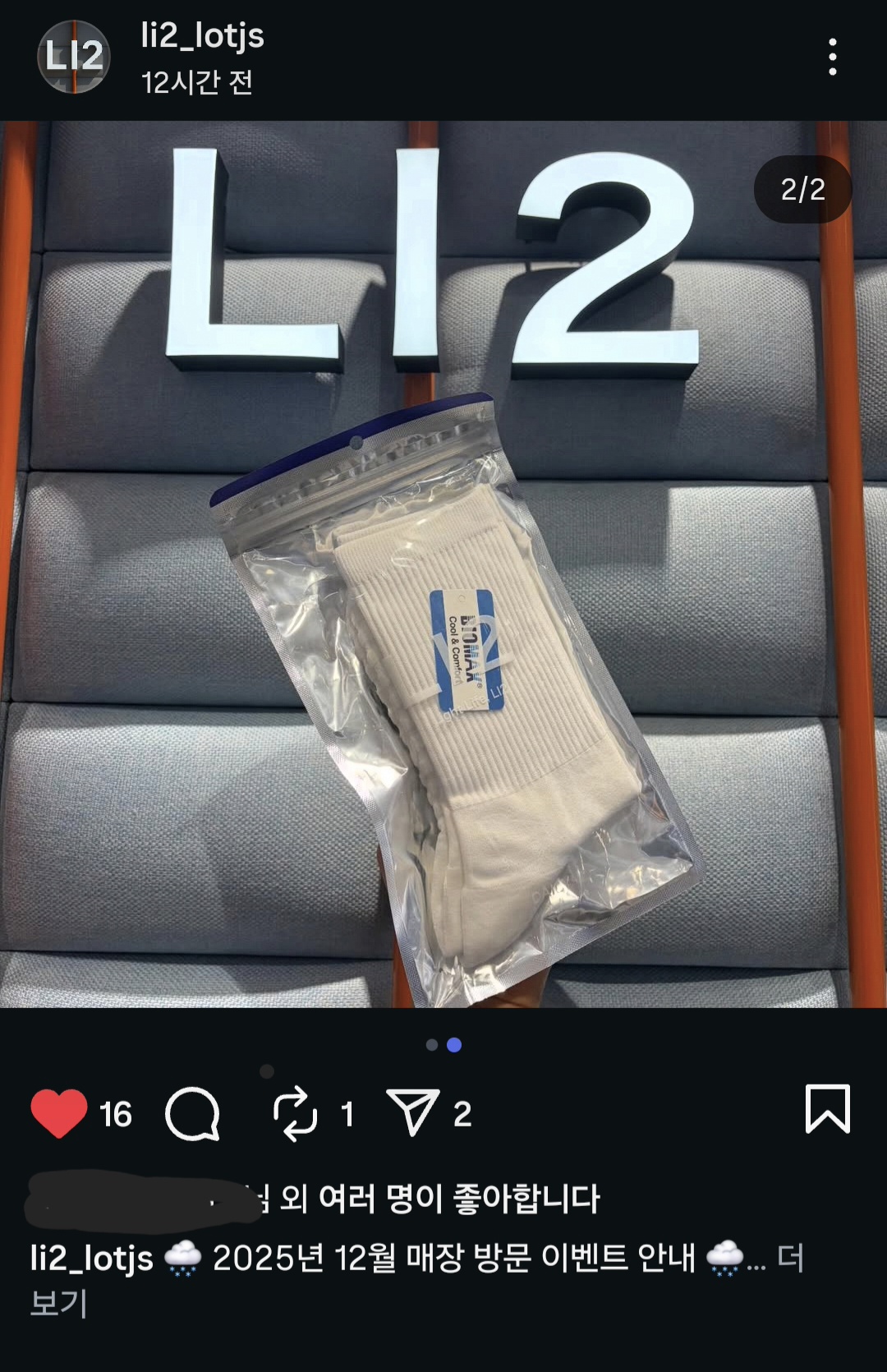This screenshot has height=1372, width=887.
Task: Save the post with the bookmark icon
Action: pos(827,1109)
